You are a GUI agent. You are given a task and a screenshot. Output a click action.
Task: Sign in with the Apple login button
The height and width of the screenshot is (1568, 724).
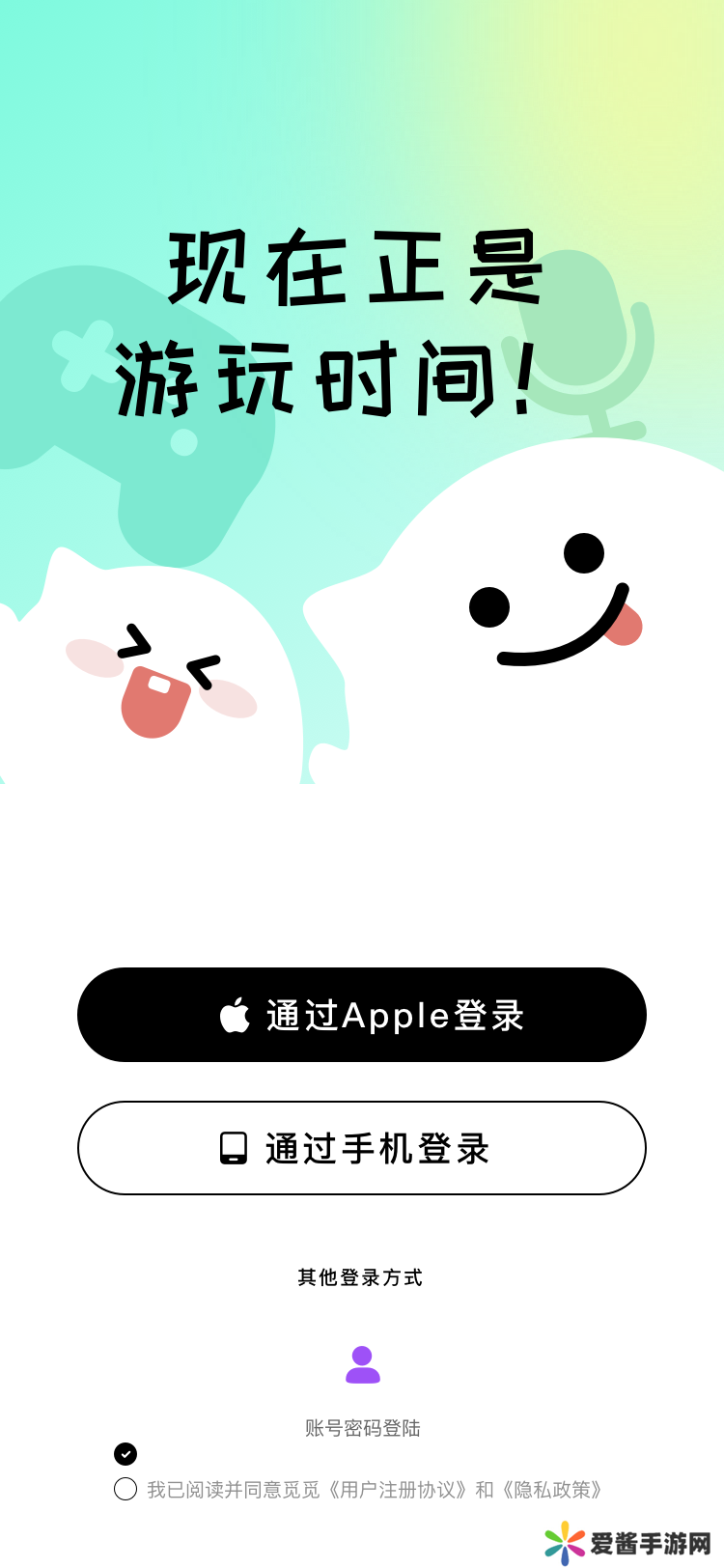362,1015
